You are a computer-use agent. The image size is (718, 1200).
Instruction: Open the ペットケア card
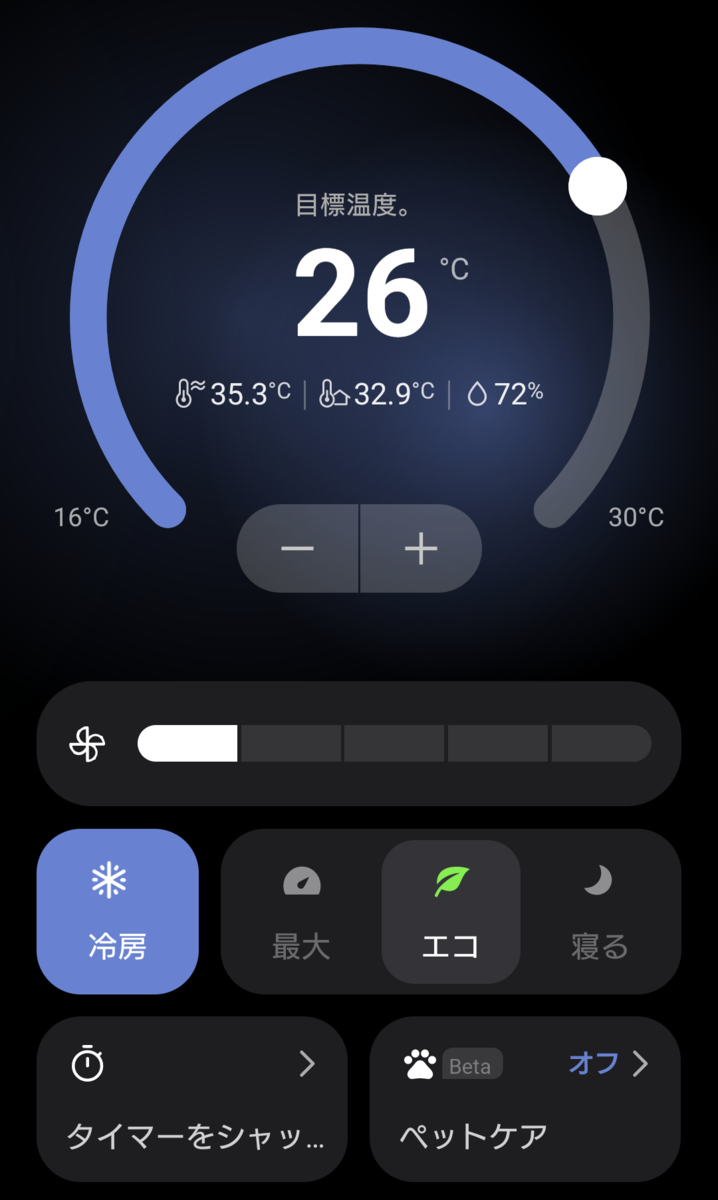[525, 1100]
